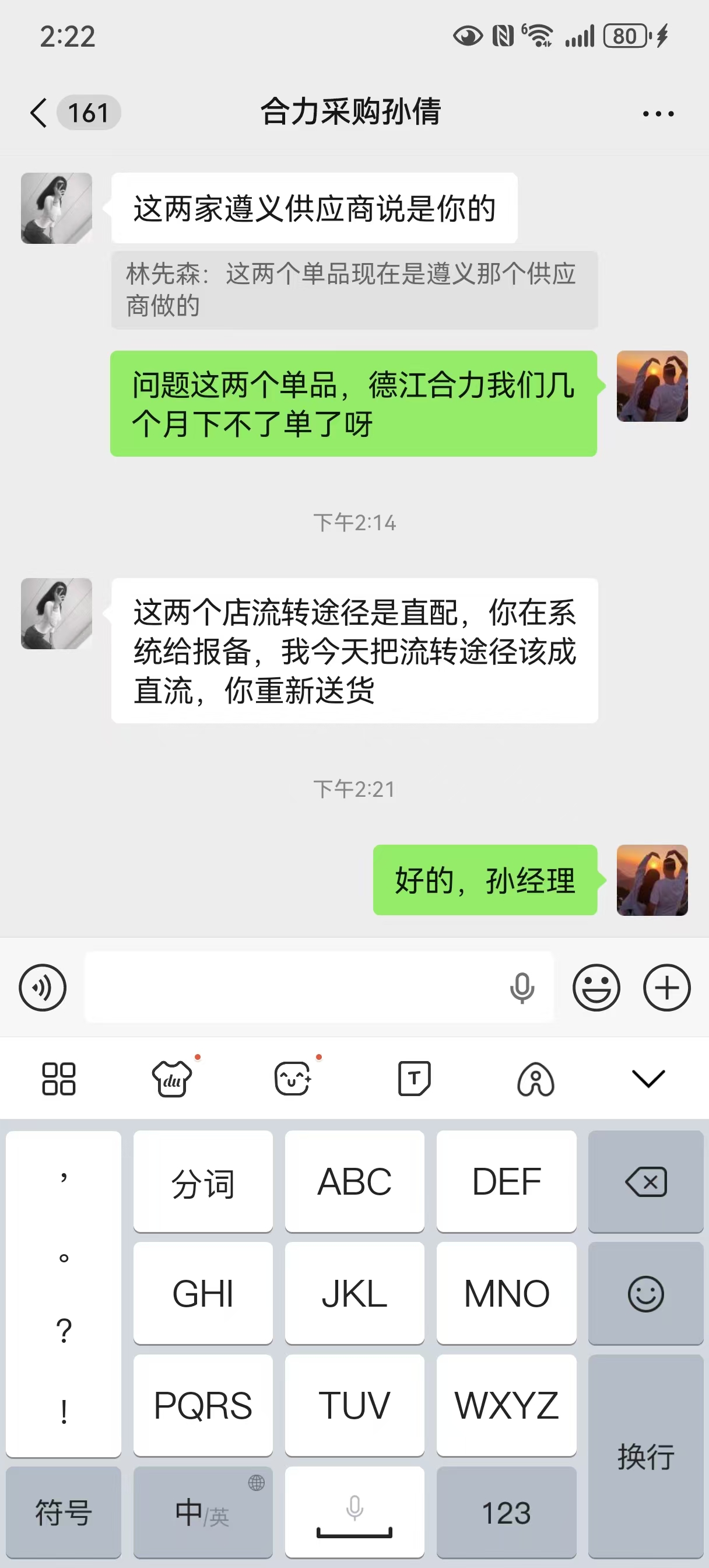Switch the keyboard to 123 numbers

tap(506, 1513)
